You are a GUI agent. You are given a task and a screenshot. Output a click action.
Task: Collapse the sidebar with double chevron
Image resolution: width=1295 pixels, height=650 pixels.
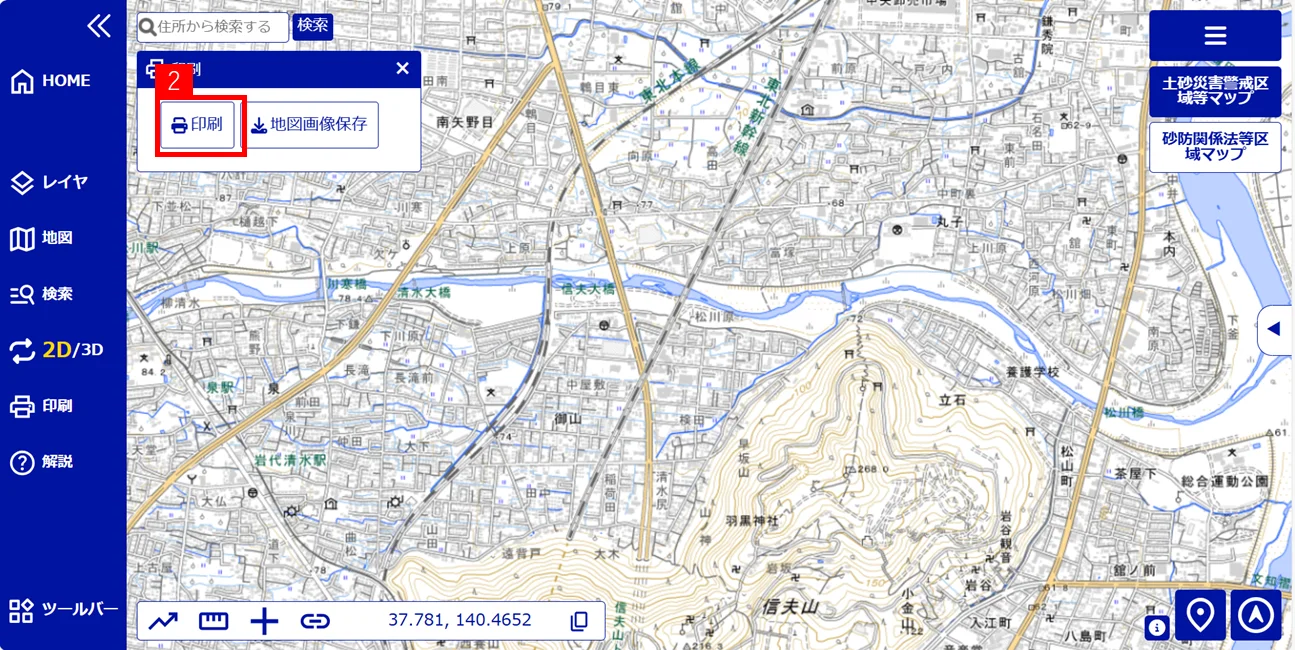[x=98, y=26]
